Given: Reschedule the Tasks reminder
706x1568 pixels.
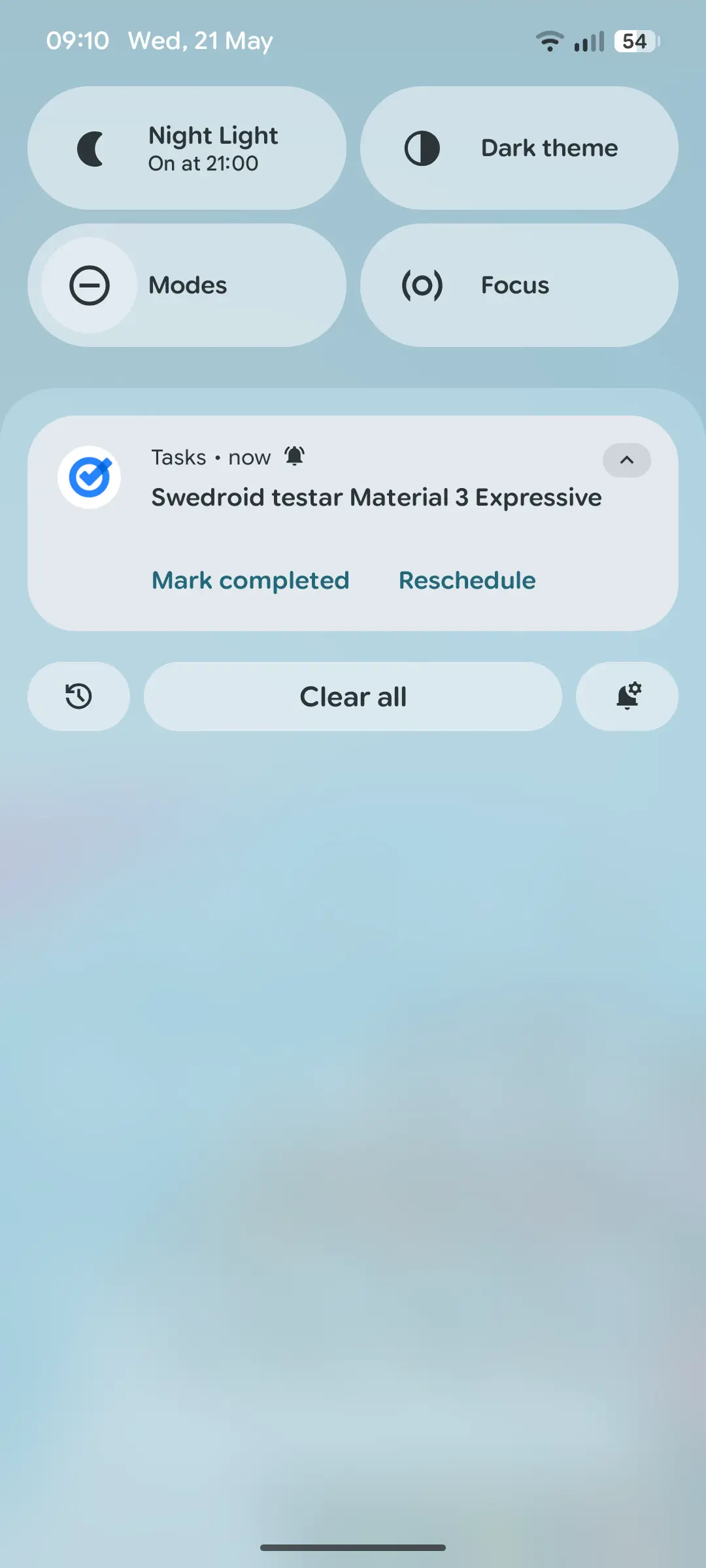Looking at the screenshot, I should point(467,580).
